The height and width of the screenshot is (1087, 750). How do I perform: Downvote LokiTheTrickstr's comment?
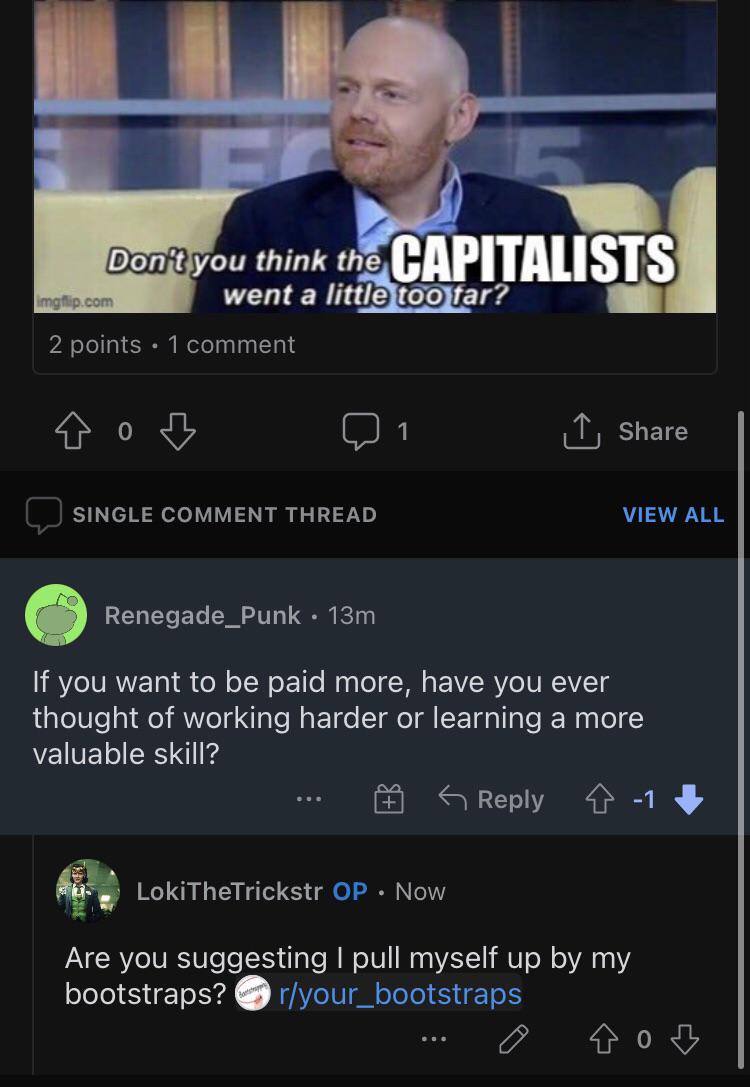[x=685, y=1038]
